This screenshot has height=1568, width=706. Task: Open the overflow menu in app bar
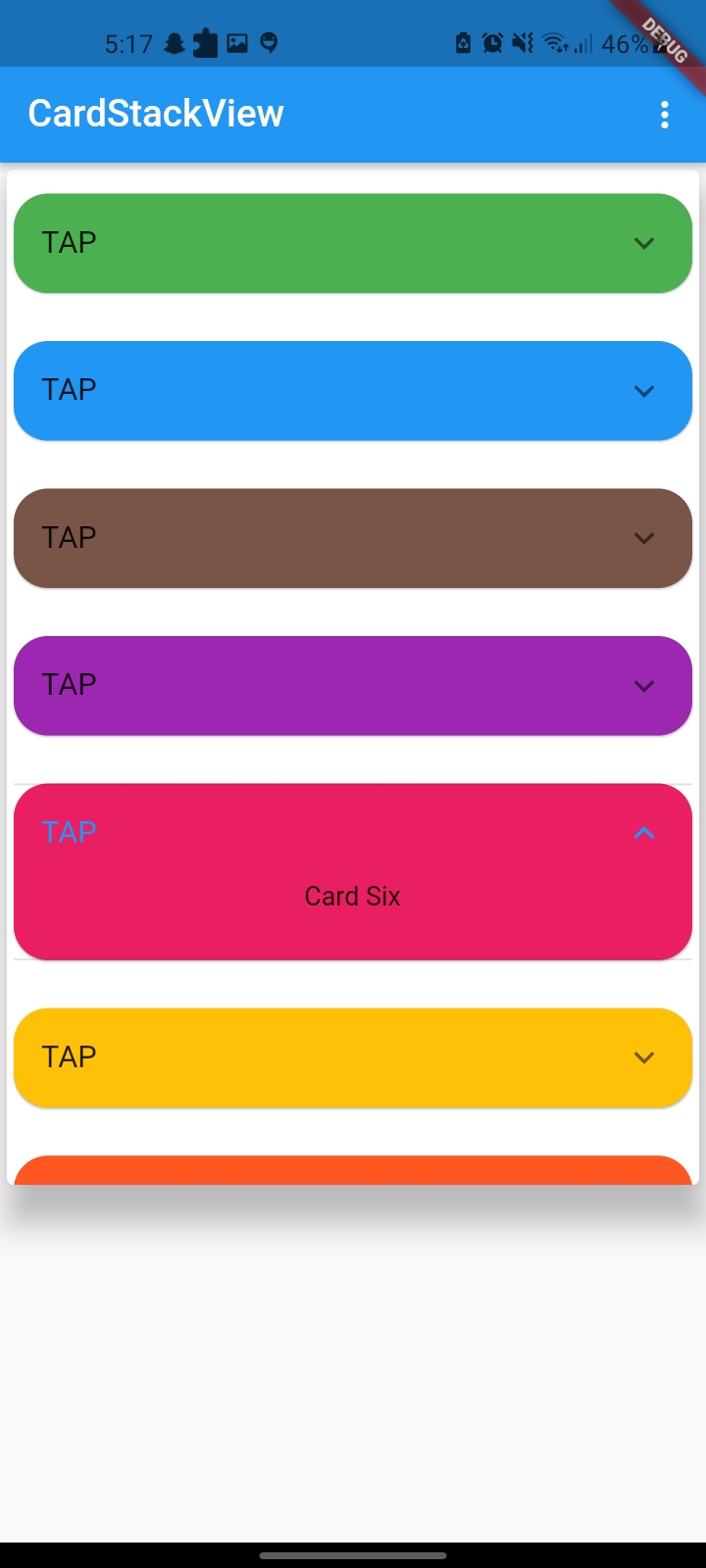[x=665, y=115]
